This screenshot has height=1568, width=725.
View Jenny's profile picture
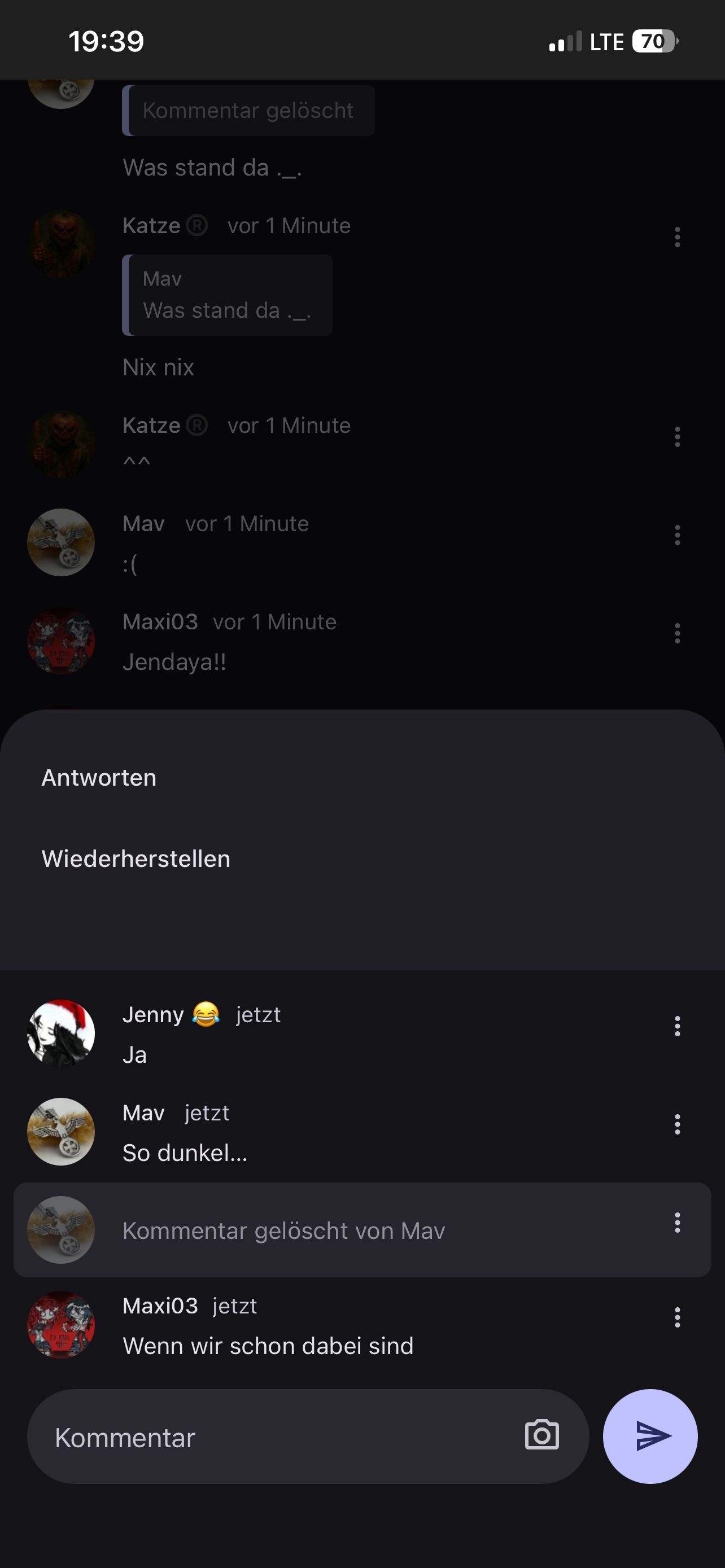click(x=61, y=1033)
